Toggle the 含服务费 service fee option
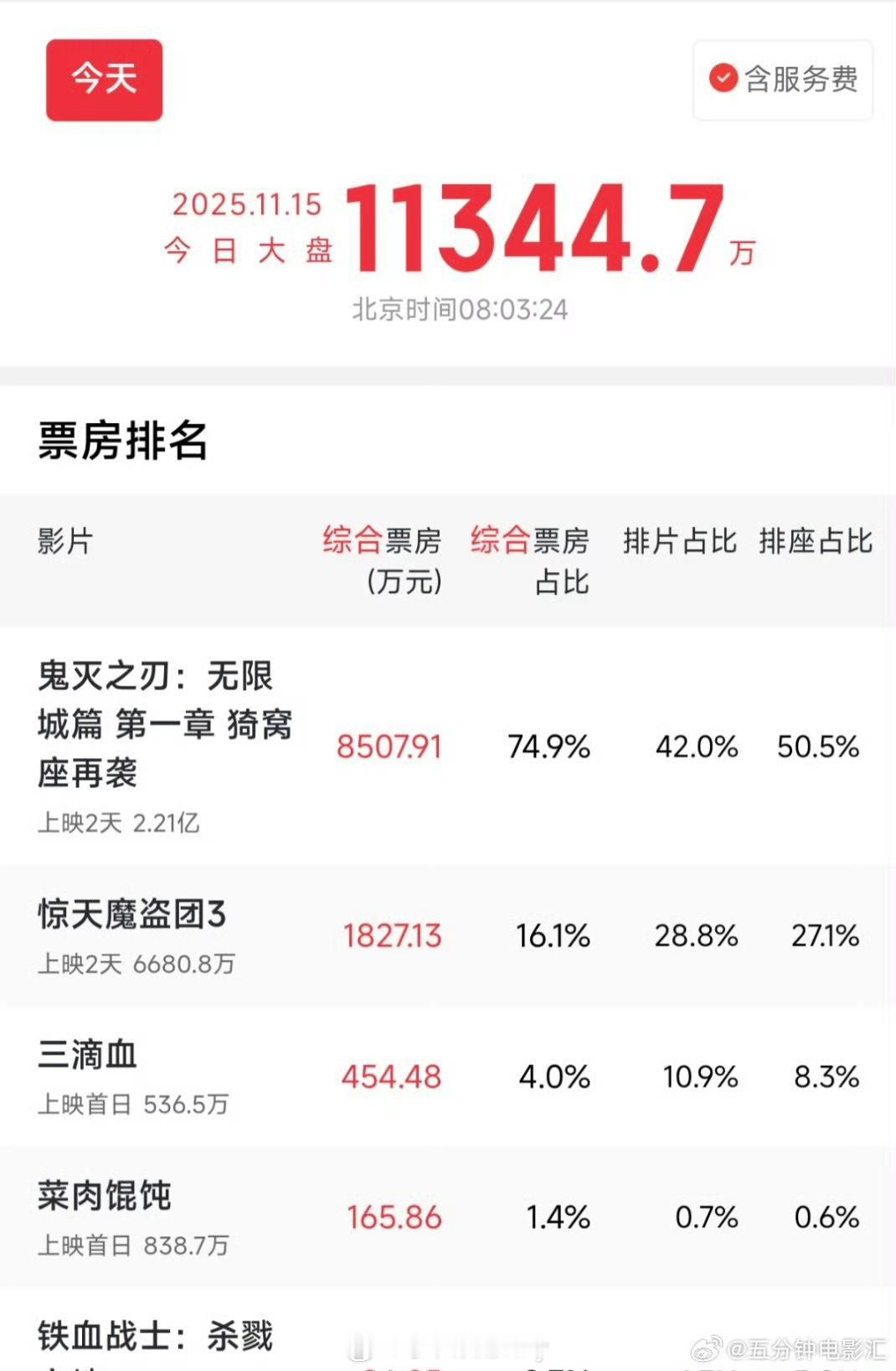This screenshot has width=896, height=1371. (782, 79)
